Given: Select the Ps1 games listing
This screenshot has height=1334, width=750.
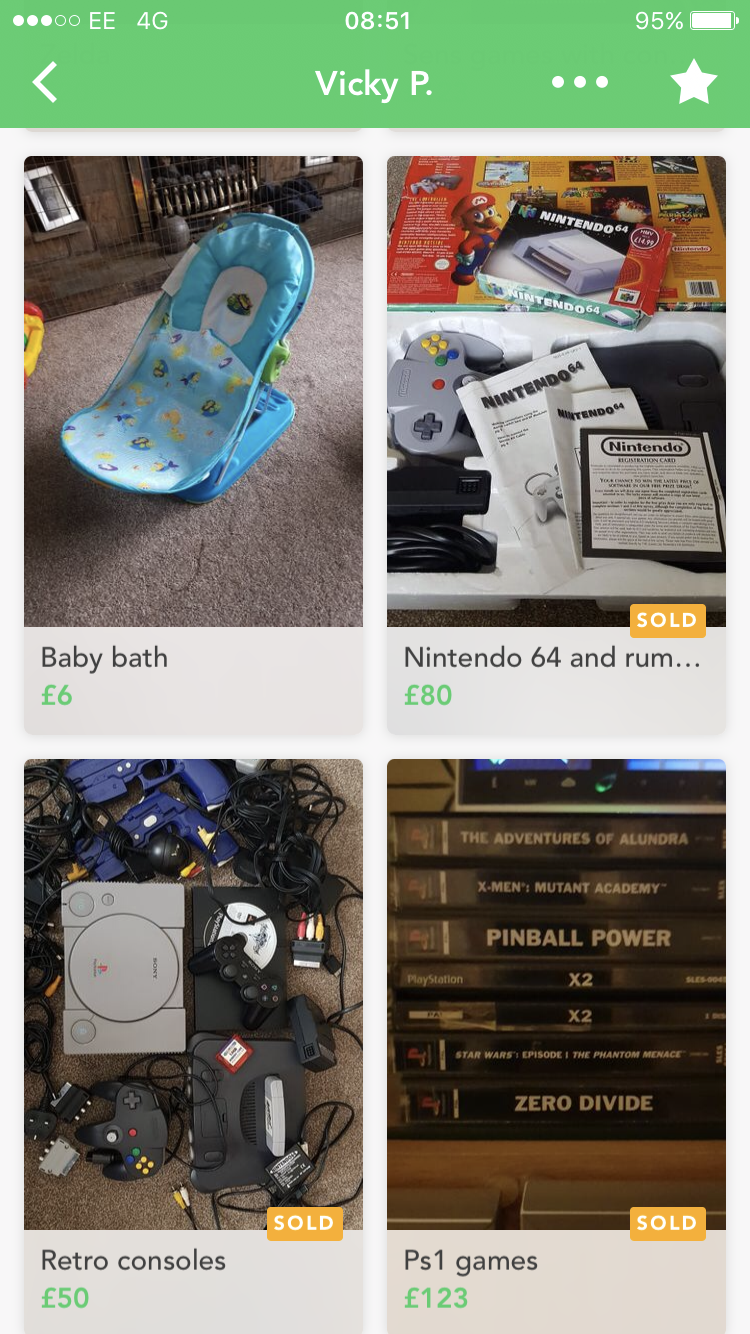Looking at the screenshot, I should click(x=556, y=1046).
